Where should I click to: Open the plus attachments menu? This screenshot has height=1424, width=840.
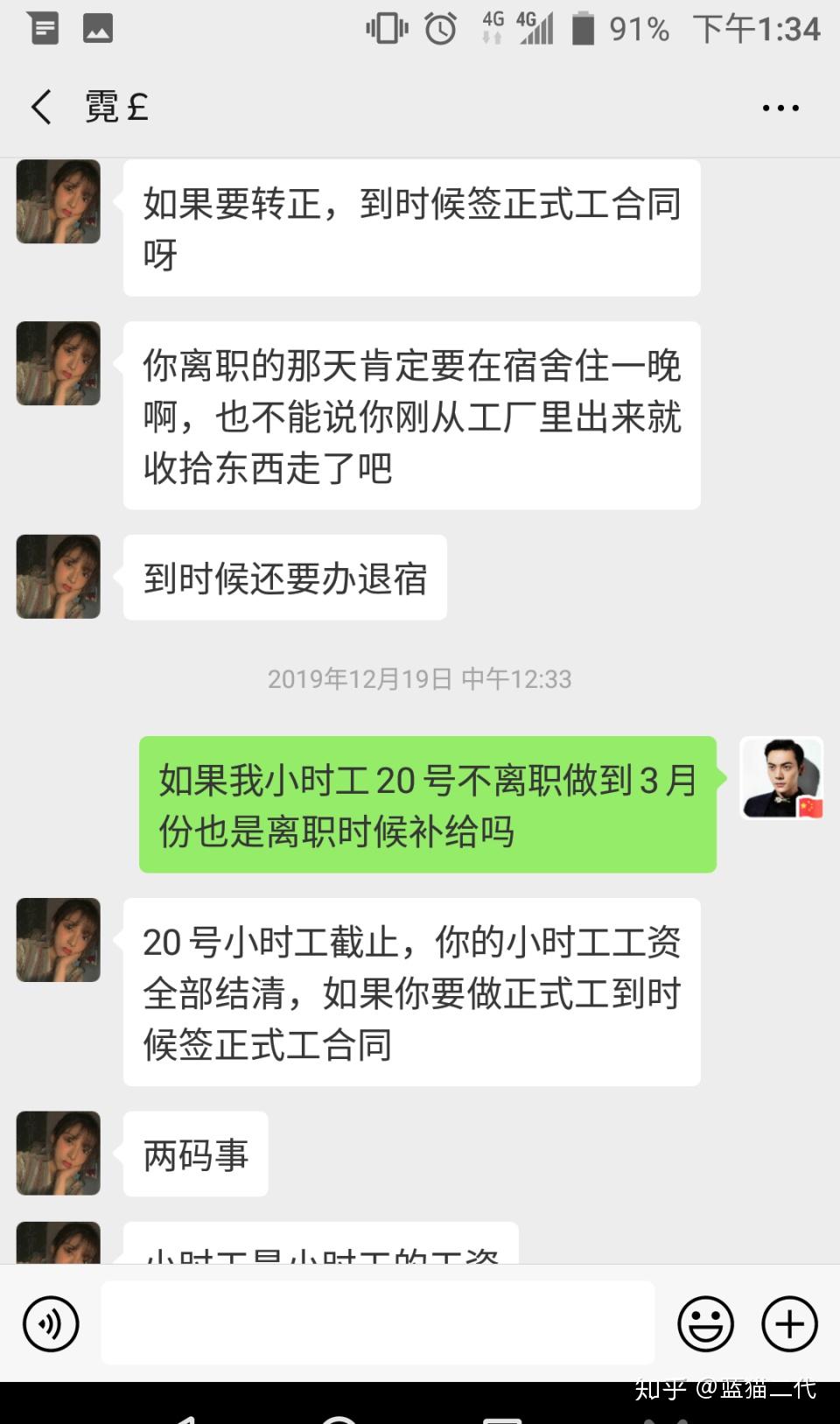tap(789, 1323)
